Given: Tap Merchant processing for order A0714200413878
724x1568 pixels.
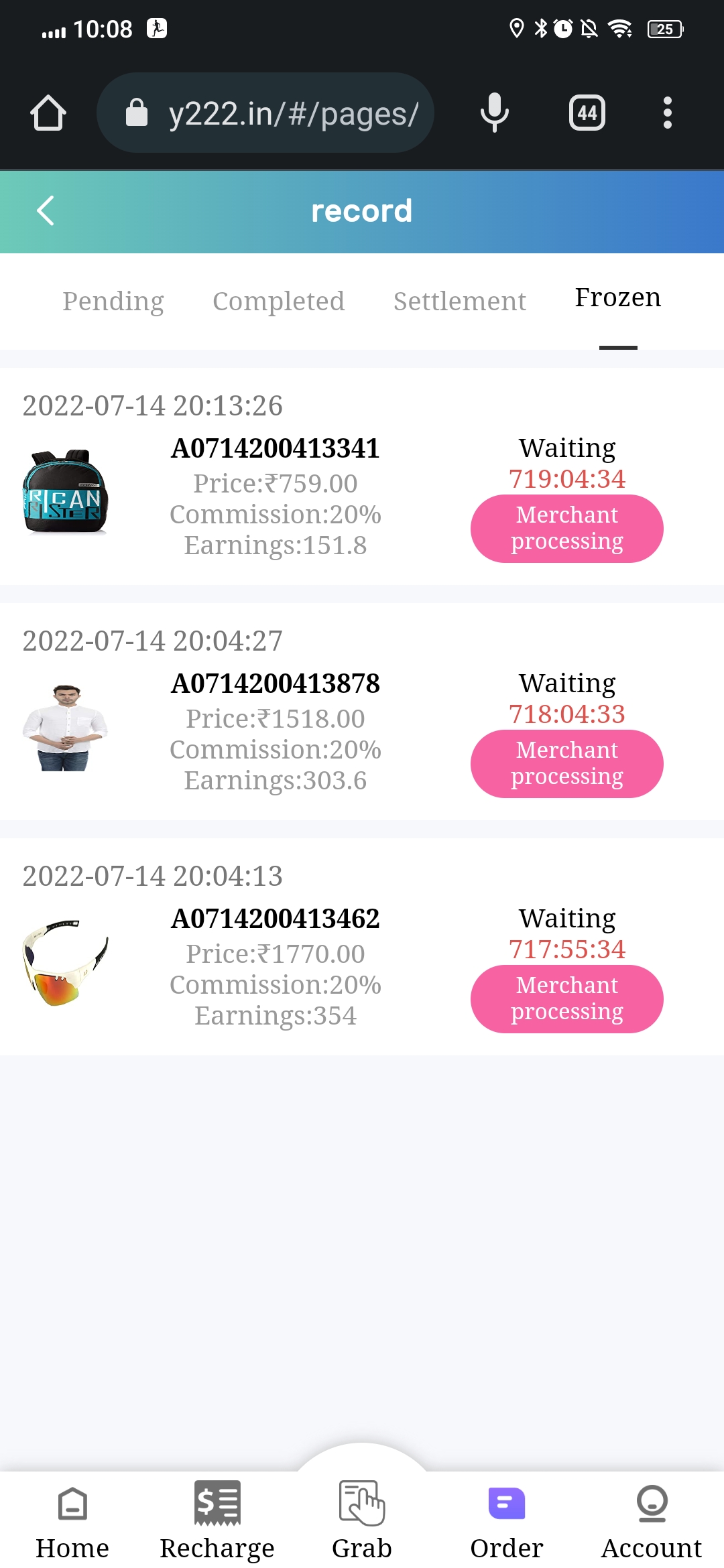Looking at the screenshot, I should tap(566, 764).
